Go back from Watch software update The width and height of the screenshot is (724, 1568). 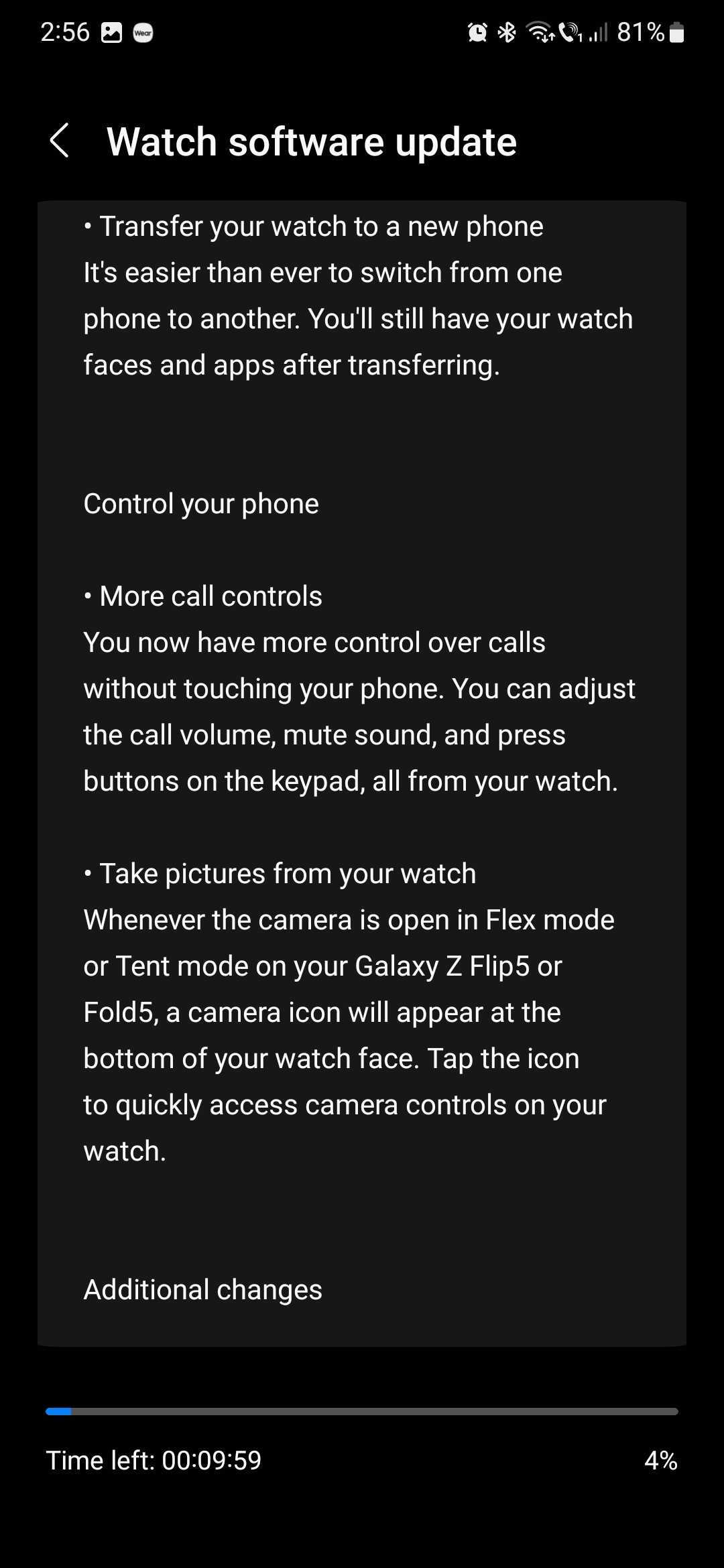(x=59, y=141)
